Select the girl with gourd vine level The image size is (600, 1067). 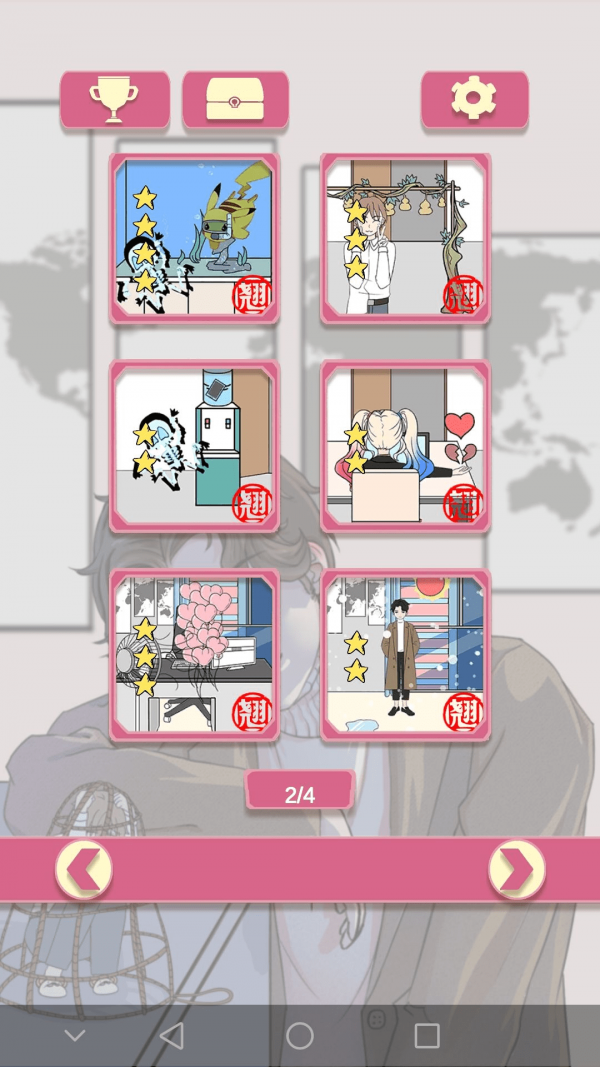click(405, 238)
